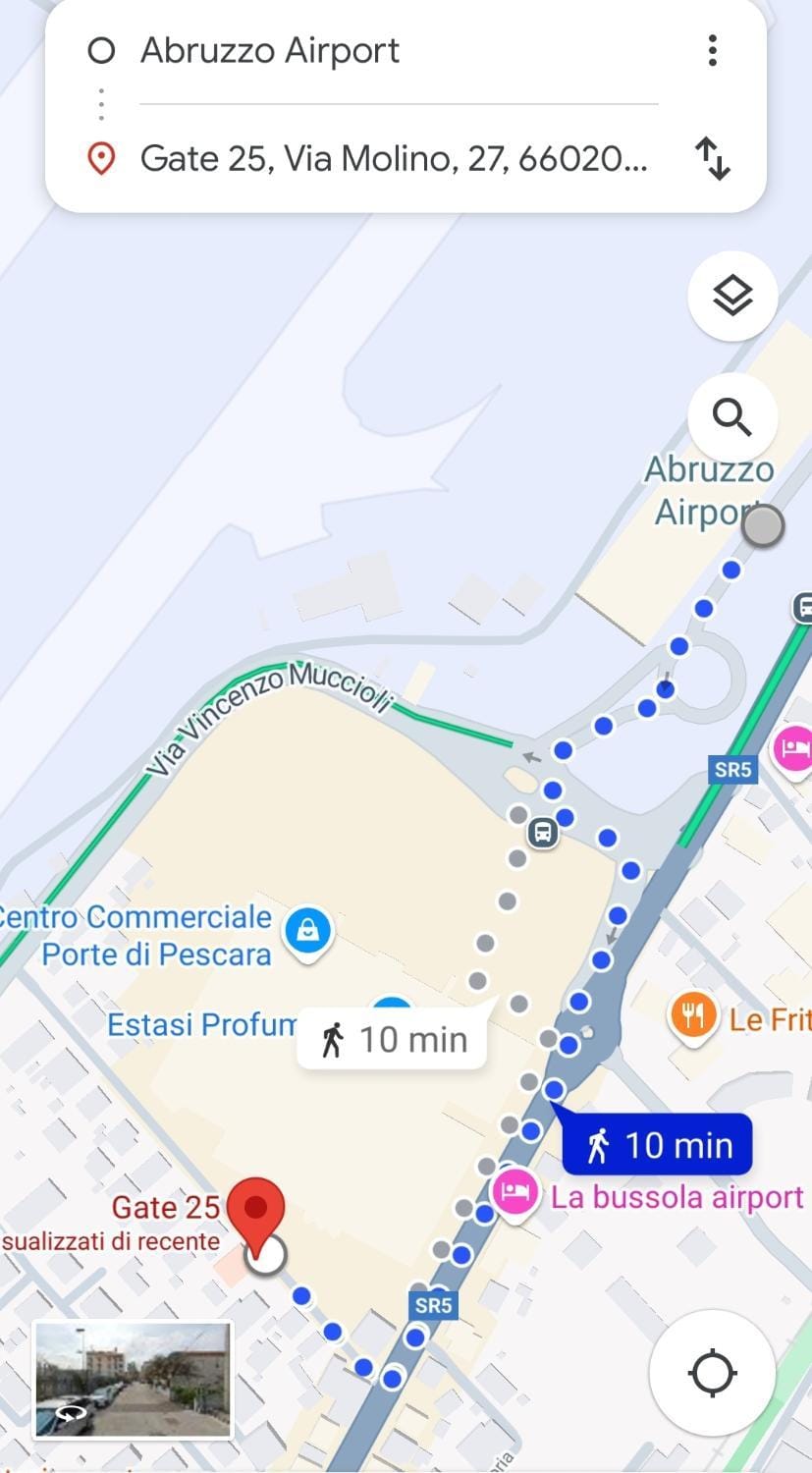
Task: Open the map layers switcher
Action: [731, 296]
